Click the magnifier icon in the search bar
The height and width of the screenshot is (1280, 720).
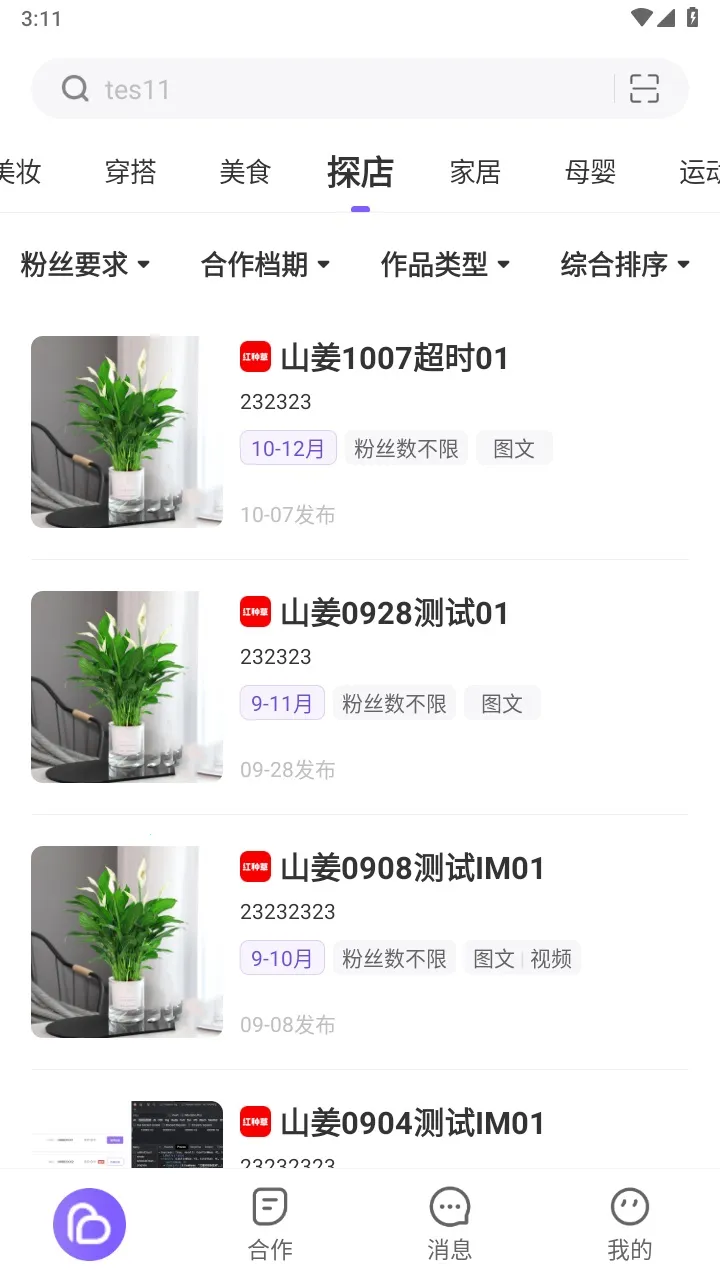click(75, 89)
